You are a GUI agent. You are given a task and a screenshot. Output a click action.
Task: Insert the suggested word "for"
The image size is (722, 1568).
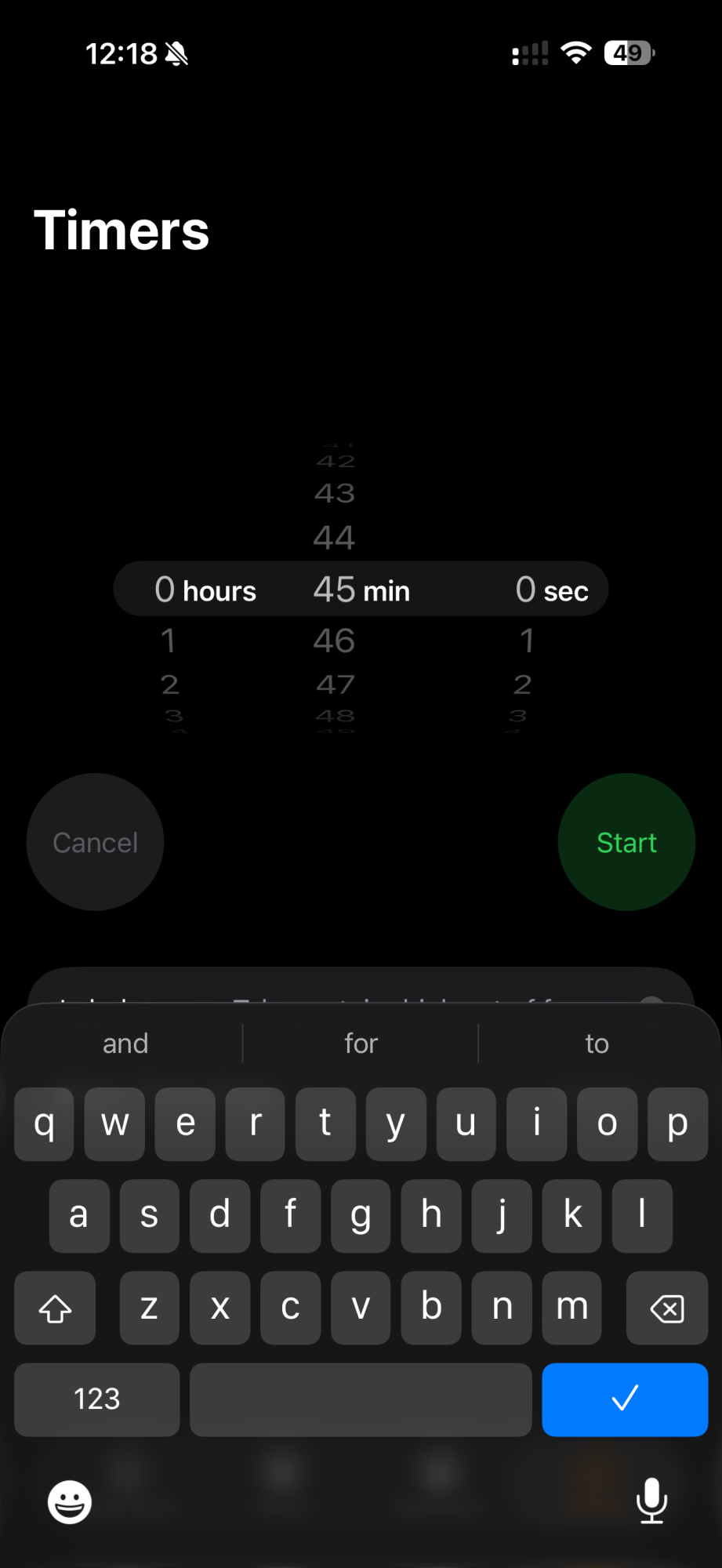click(x=361, y=1044)
